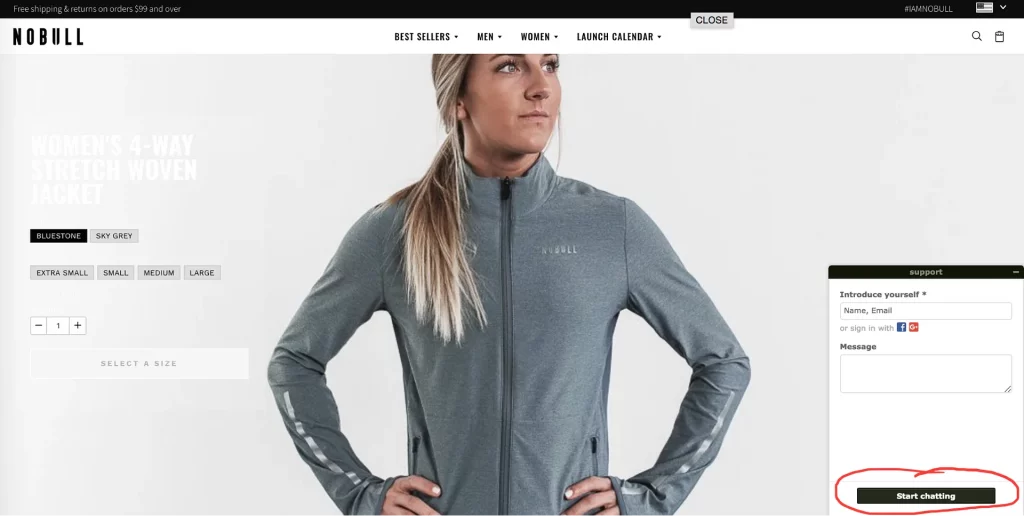Decrease quantity with minus button
1024x516 pixels.
click(x=38, y=325)
